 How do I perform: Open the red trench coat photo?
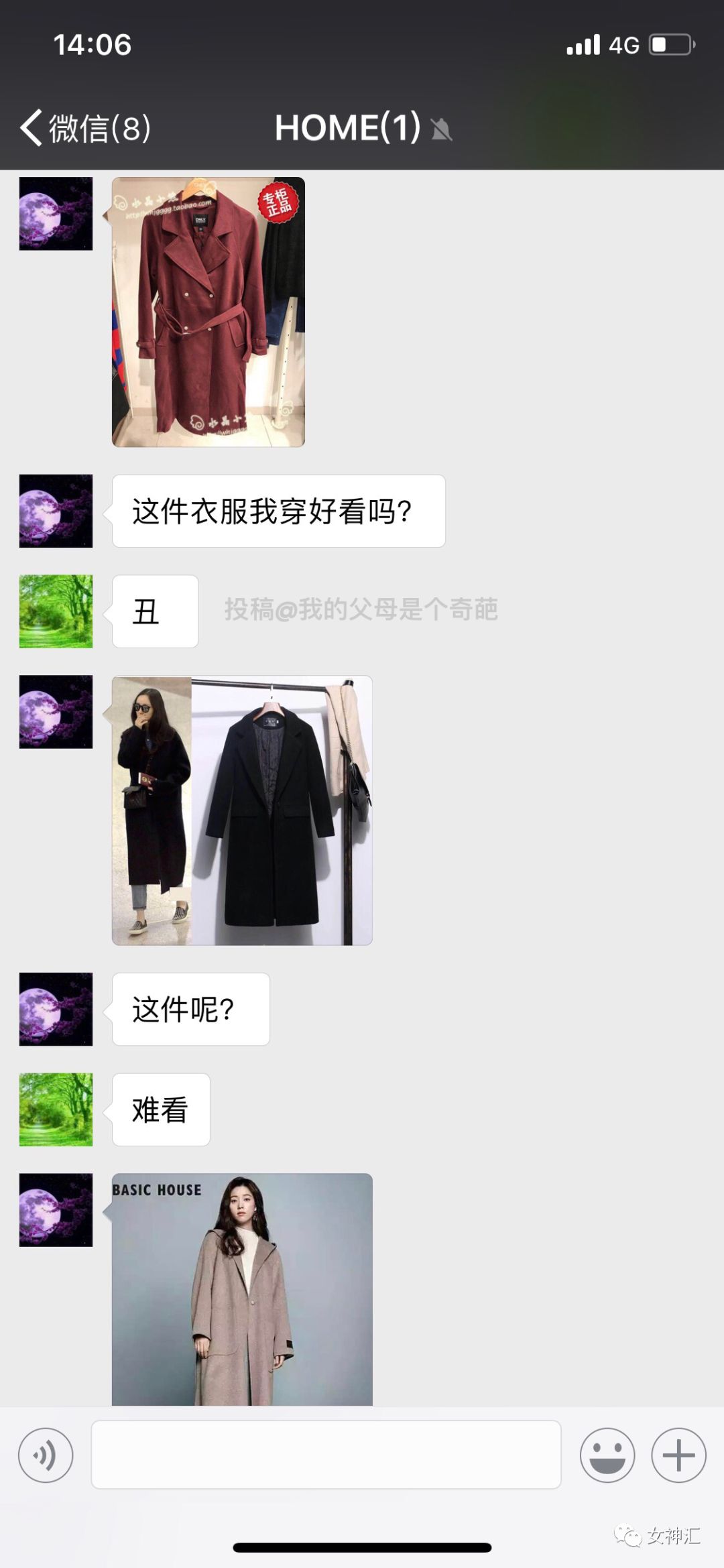pos(208,312)
